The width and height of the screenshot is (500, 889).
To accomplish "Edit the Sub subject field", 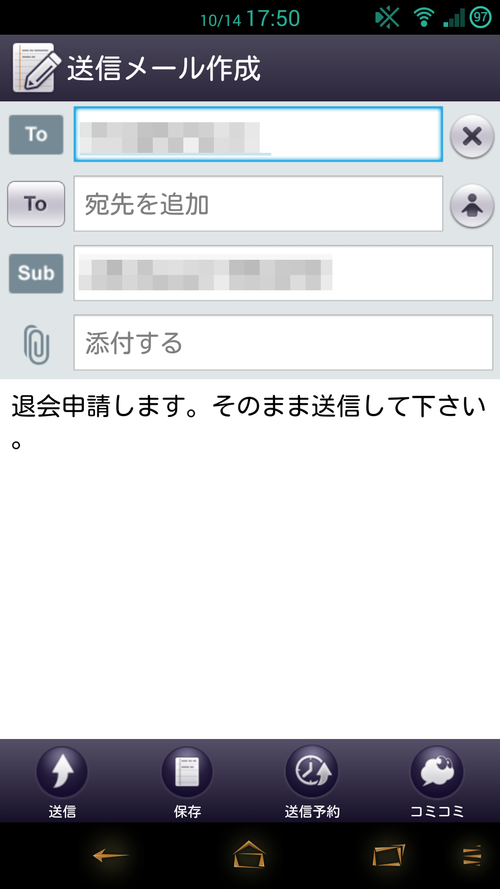I will pos(283,273).
